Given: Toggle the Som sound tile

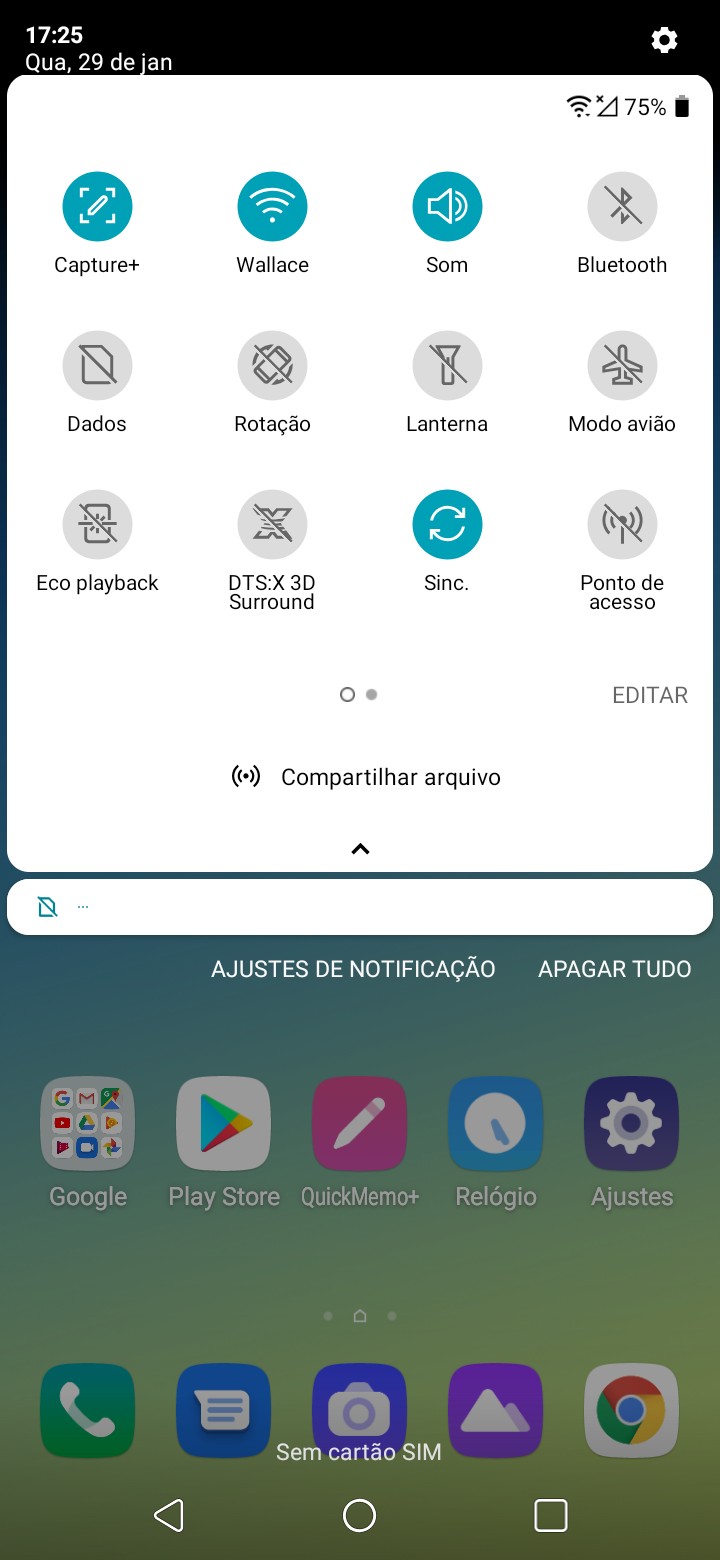Looking at the screenshot, I should coord(447,207).
